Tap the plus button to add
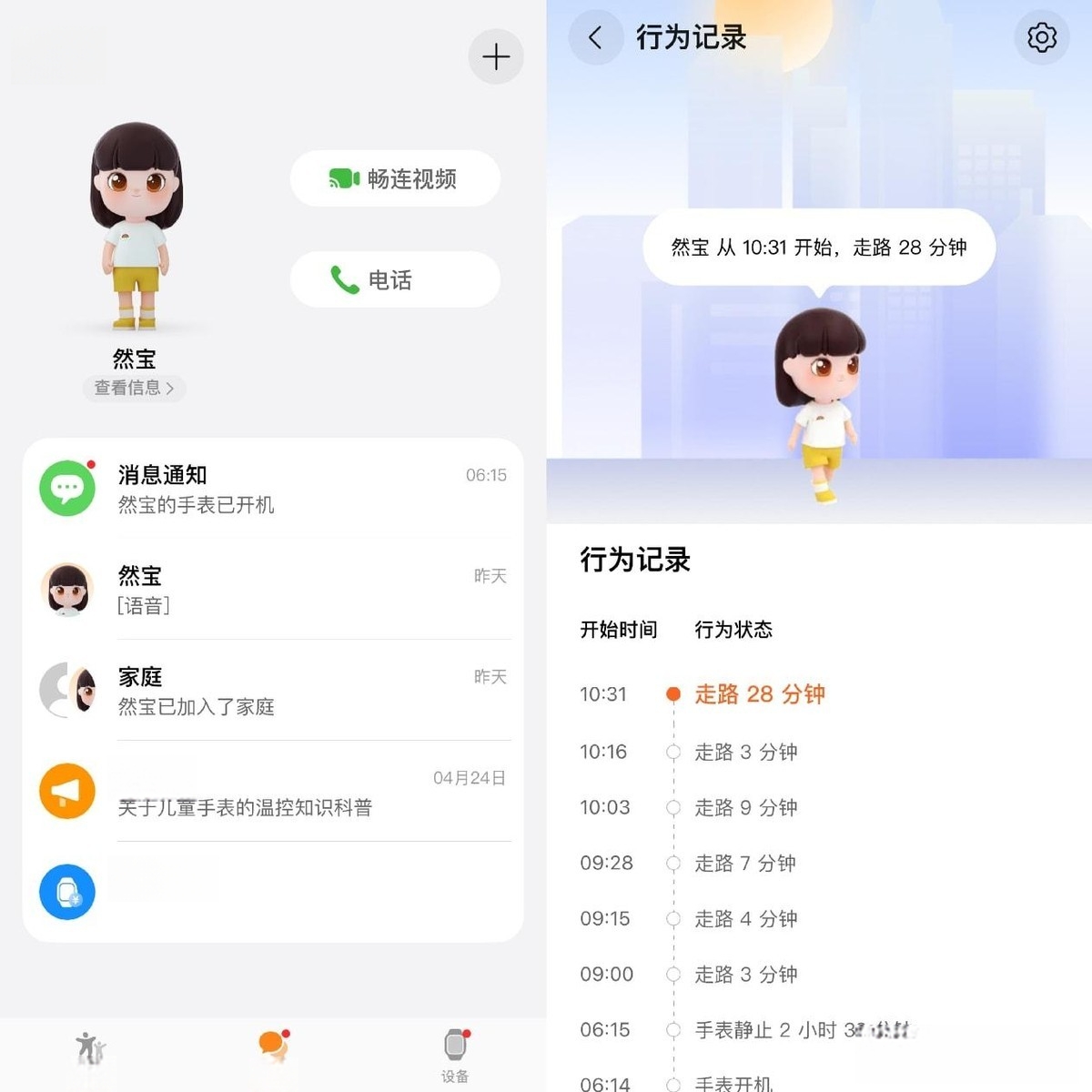 496,57
